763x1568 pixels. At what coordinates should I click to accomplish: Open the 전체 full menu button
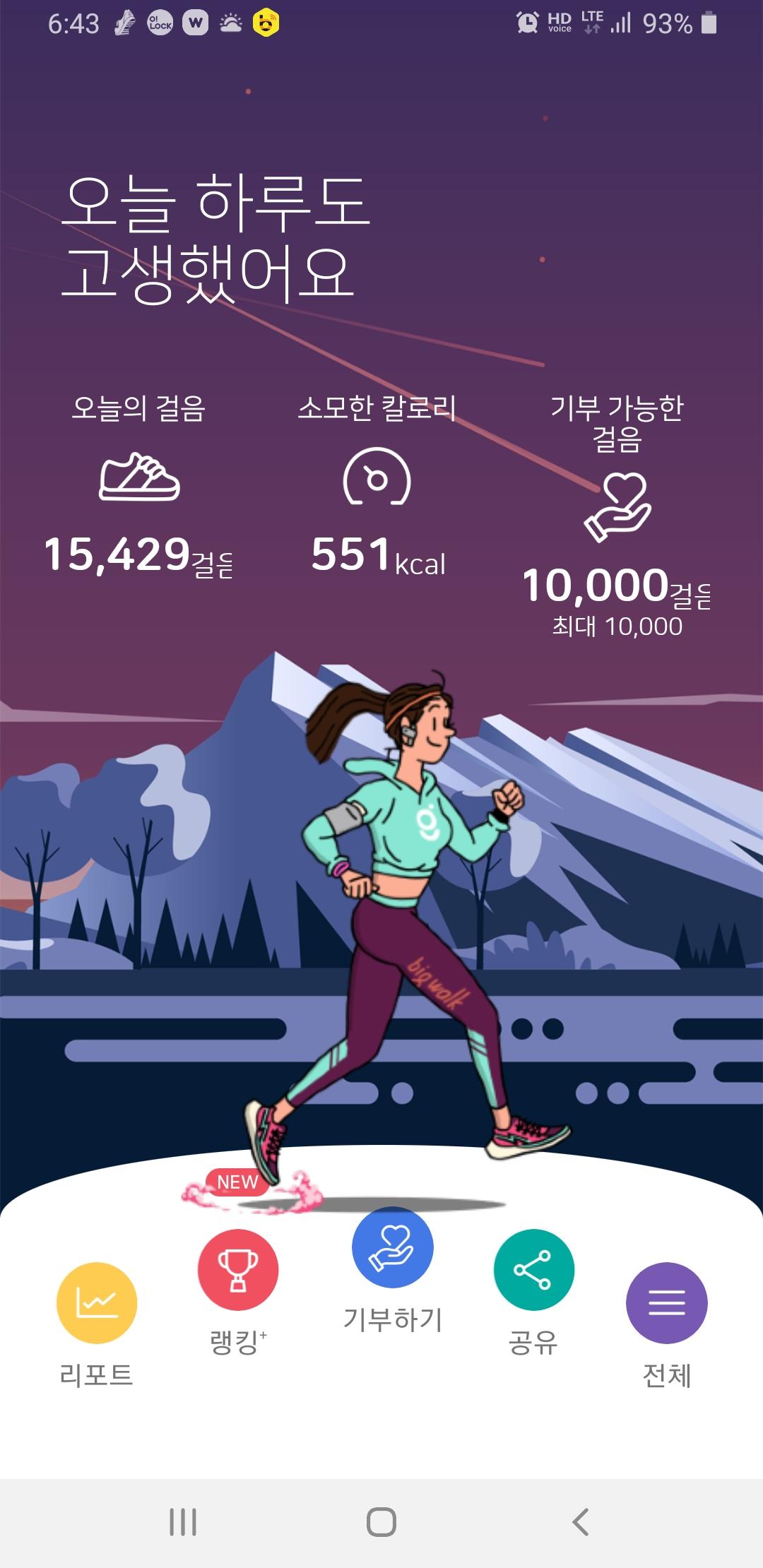pos(666,1303)
